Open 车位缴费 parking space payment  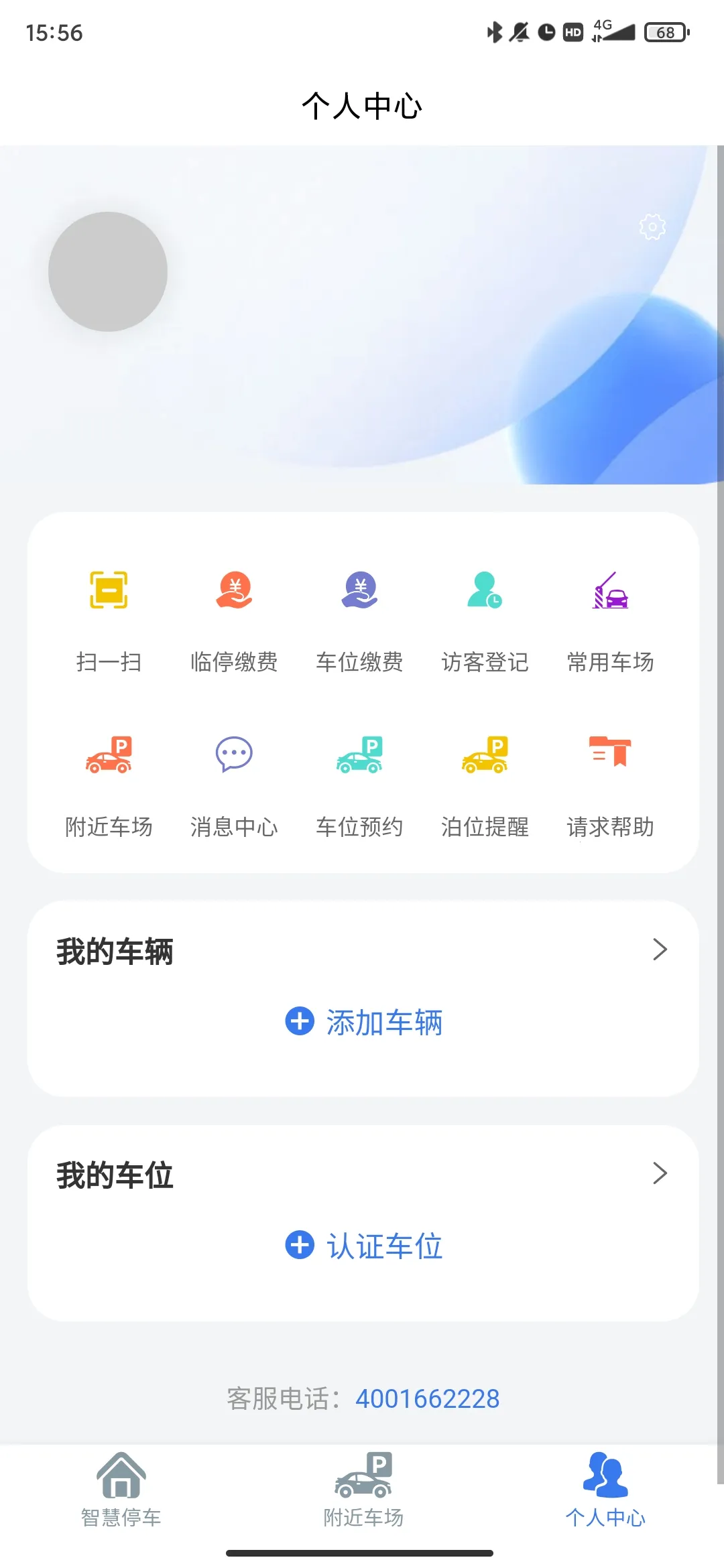[x=360, y=616]
